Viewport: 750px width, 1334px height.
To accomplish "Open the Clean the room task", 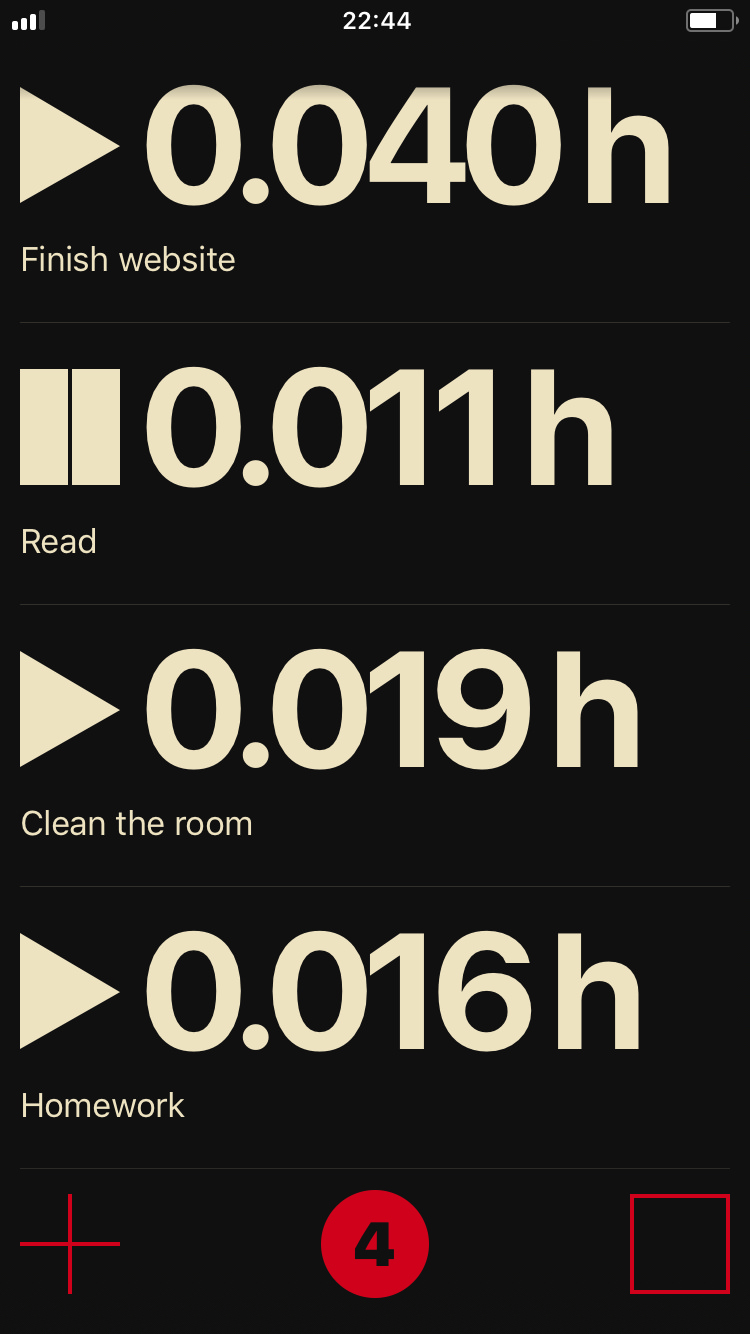I will click(137, 824).
